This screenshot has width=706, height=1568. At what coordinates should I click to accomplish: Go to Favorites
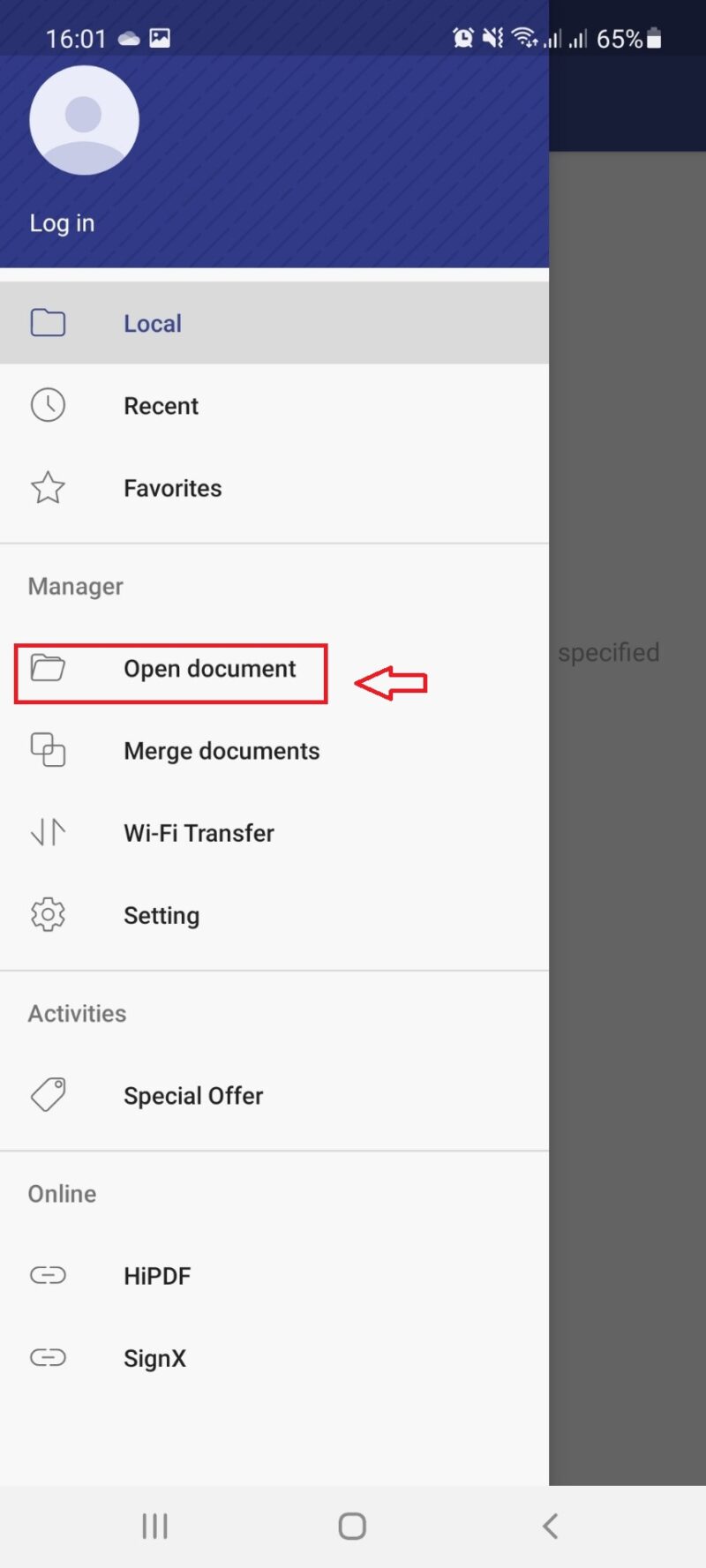pos(172,488)
